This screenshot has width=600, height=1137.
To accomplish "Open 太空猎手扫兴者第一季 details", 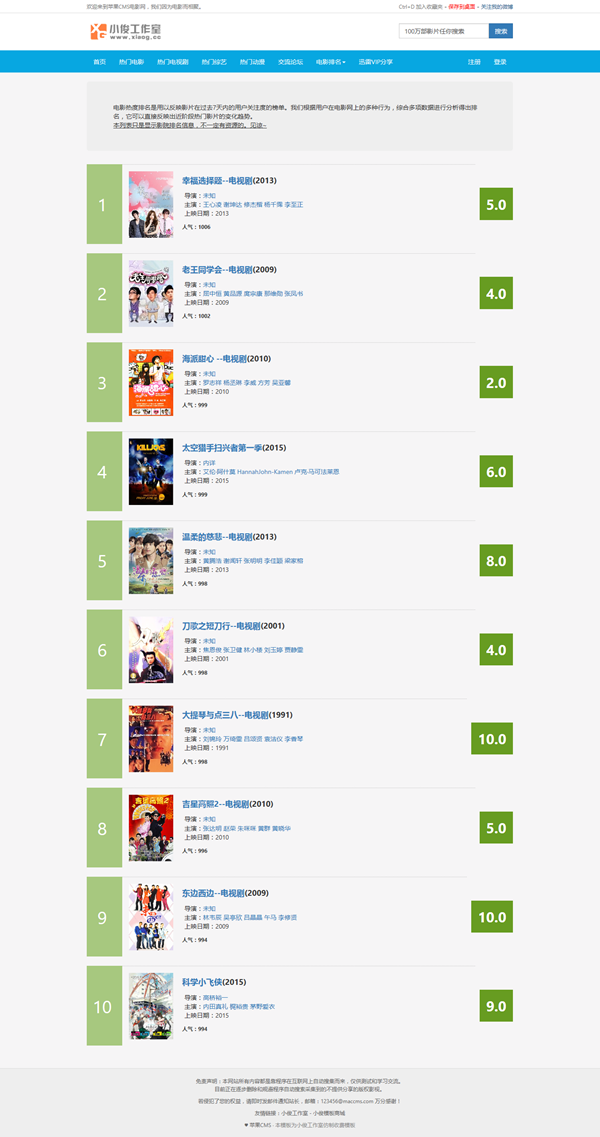I will point(234,447).
